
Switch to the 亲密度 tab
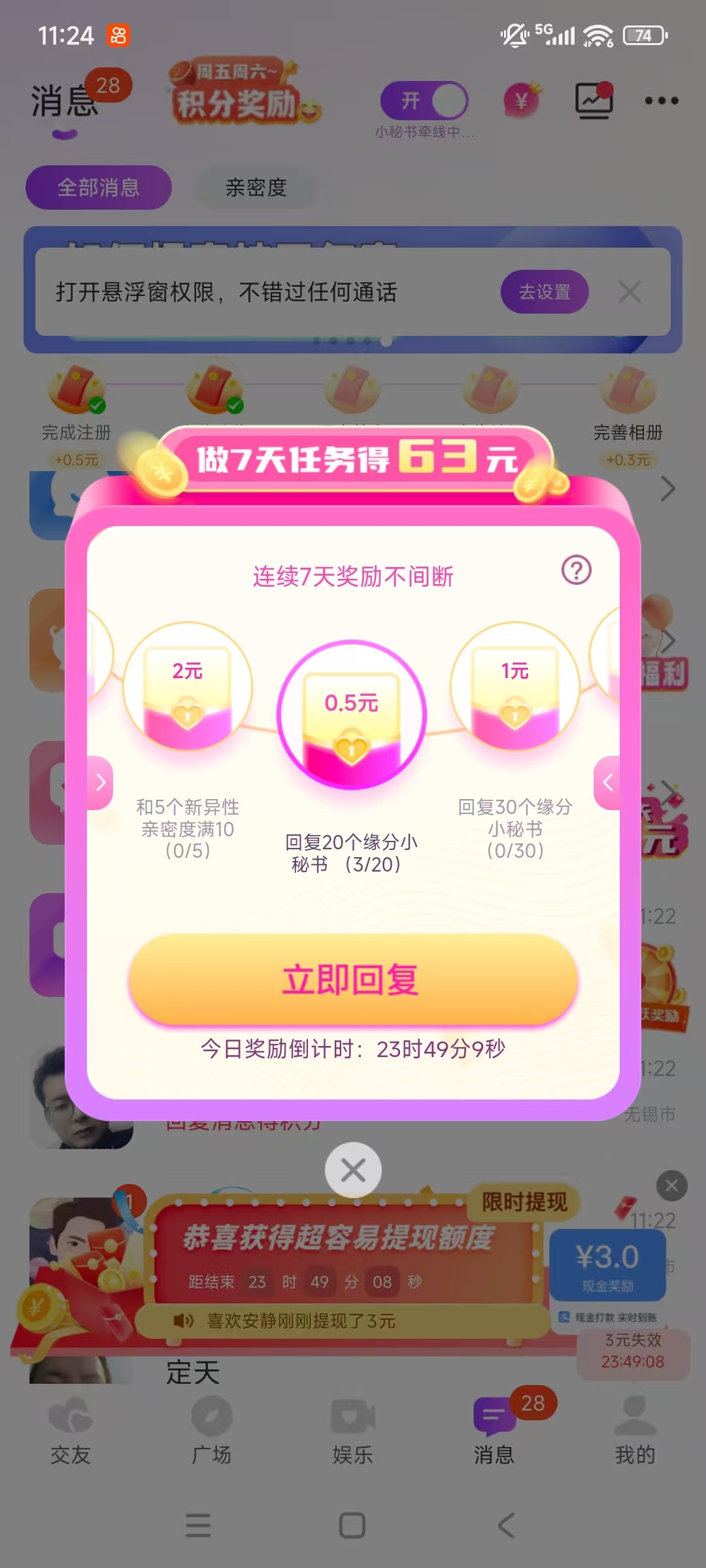click(256, 188)
